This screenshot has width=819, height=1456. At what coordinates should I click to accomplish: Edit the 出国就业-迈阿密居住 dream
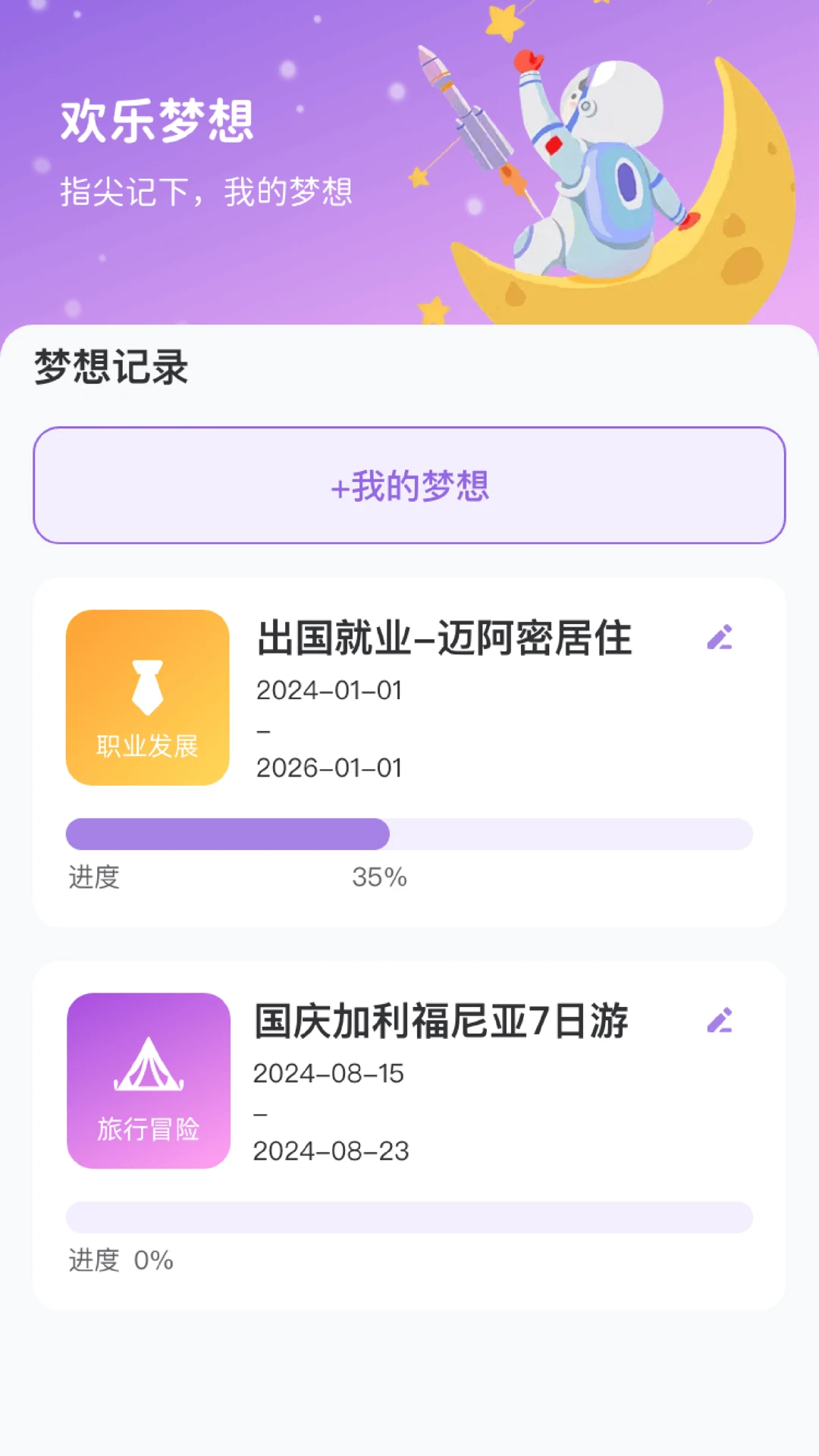point(720,639)
